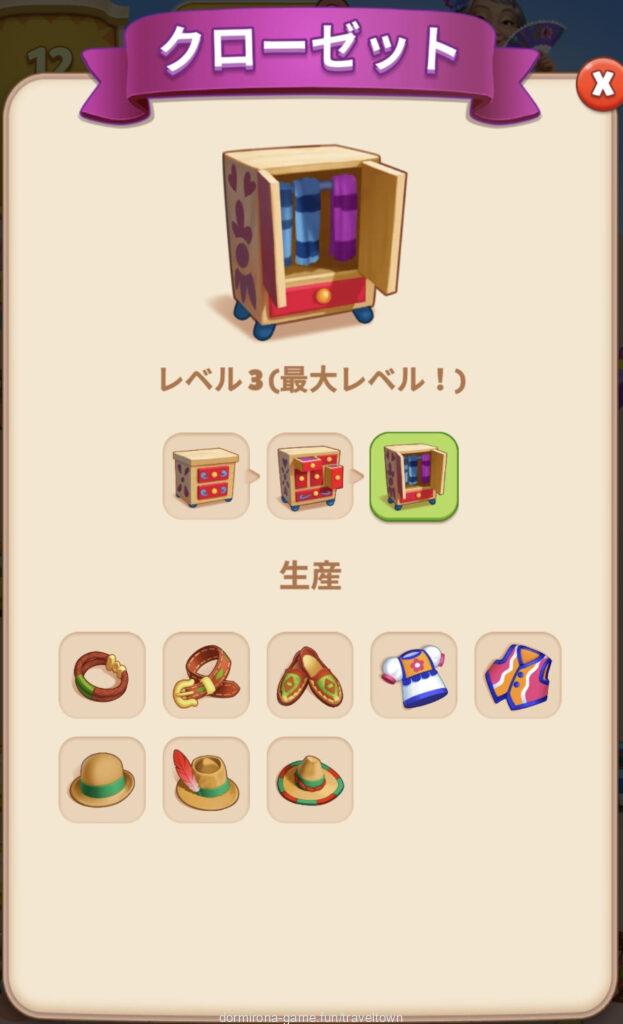Open the plain straw hat tile
This screenshot has height=1024, width=623.
pyautogui.click(x=102, y=780)
